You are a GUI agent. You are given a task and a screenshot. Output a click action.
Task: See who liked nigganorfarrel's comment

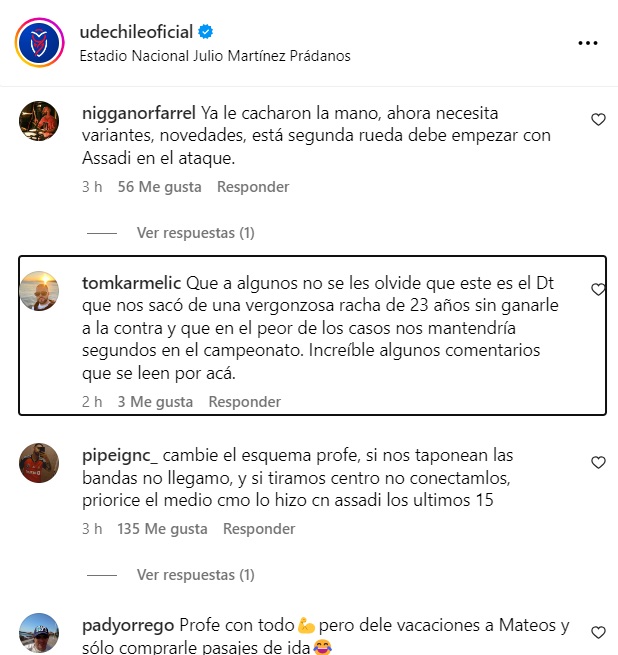pos(158,187)
